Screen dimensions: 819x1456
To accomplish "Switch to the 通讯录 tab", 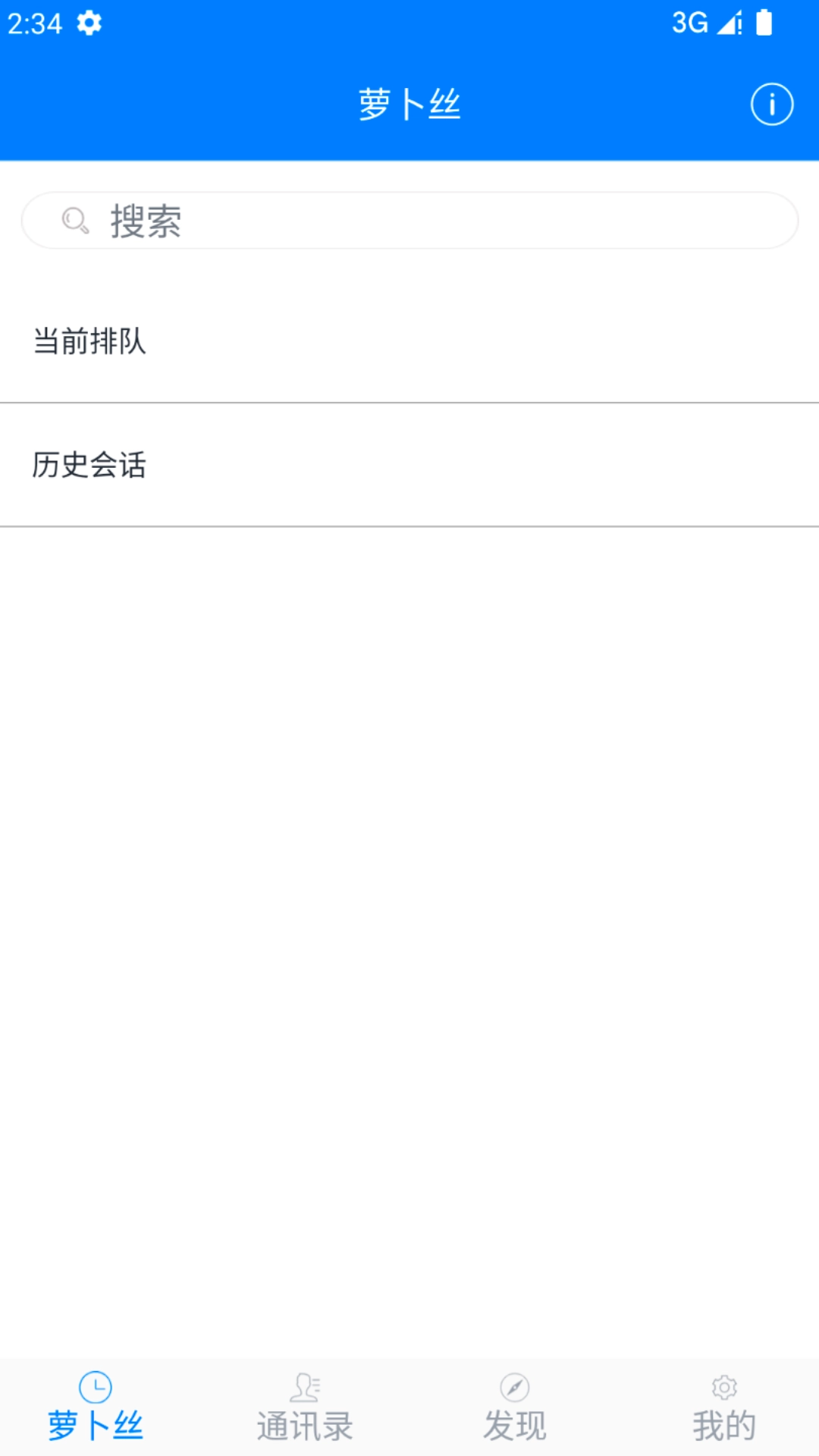I will 305,1423.
